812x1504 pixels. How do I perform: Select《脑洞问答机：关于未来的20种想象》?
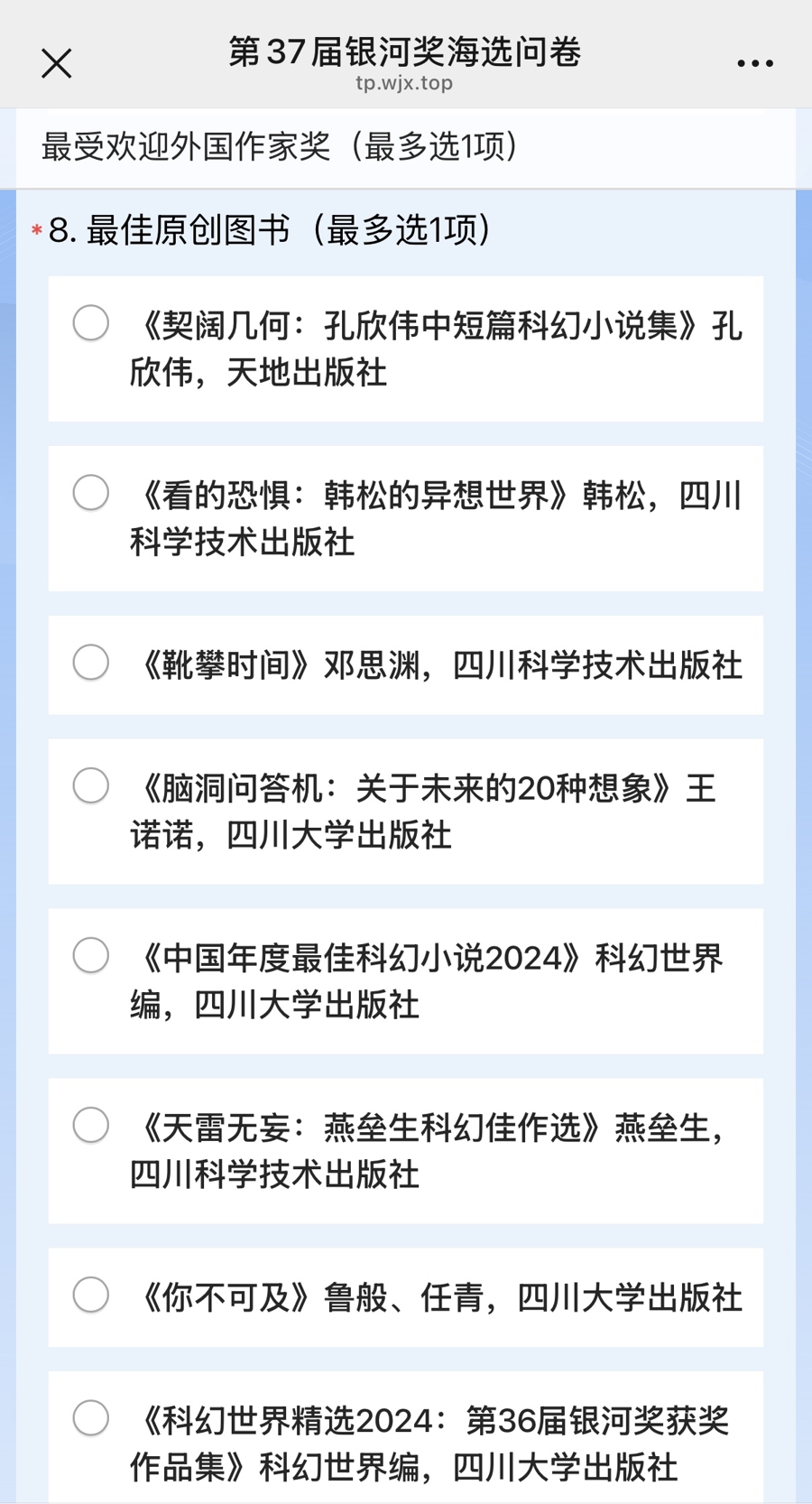pos(91,785)
